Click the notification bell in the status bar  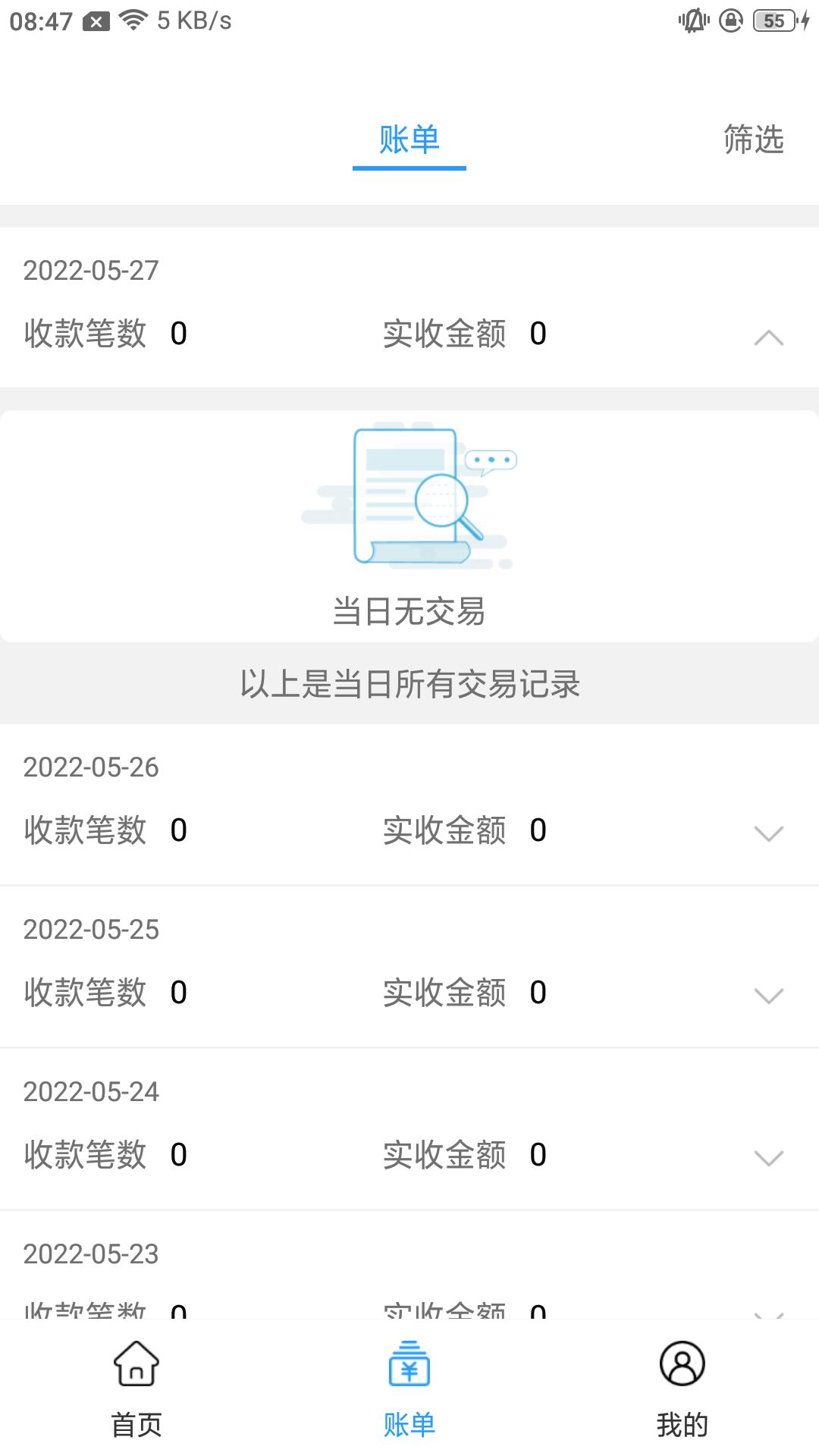tap(695, 20)
